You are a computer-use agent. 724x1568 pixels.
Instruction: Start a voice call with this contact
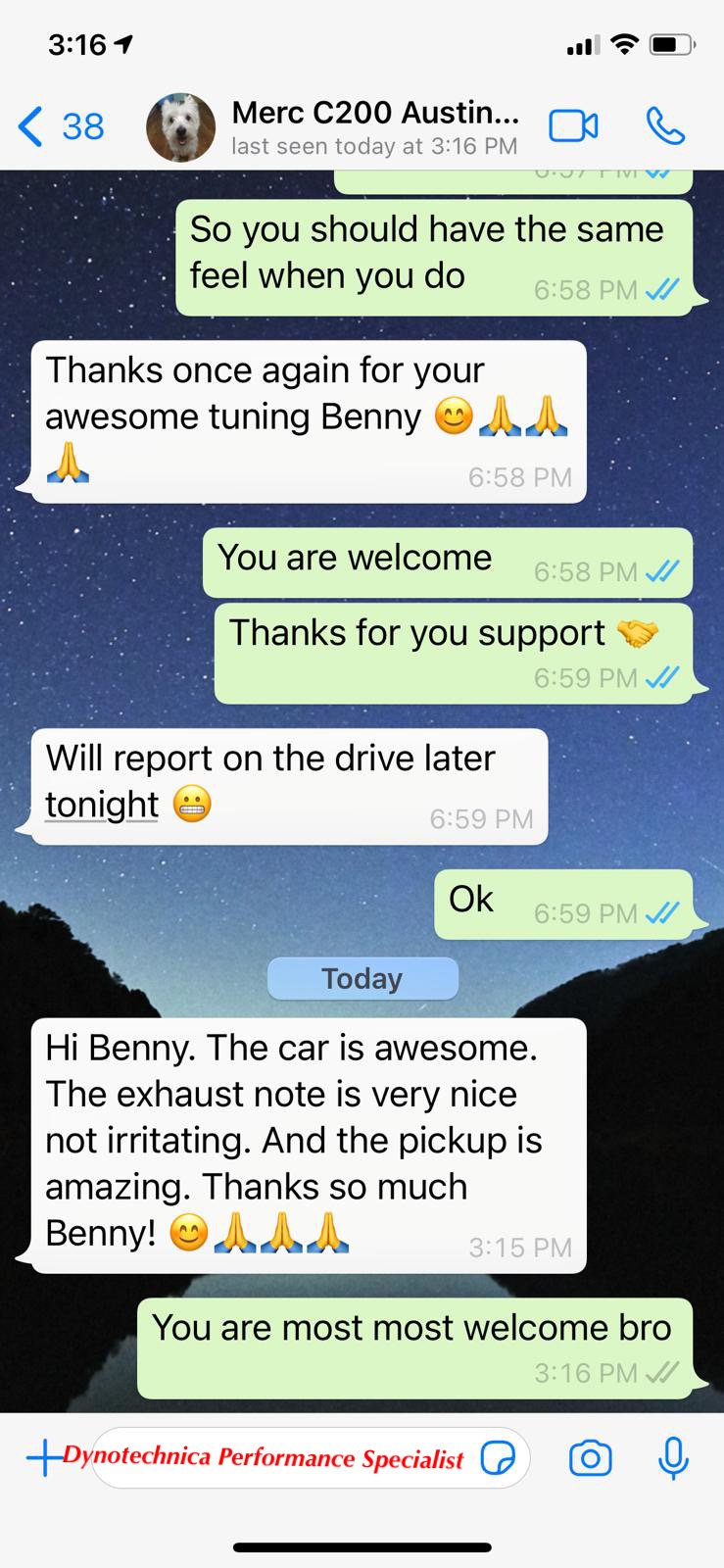665,126
